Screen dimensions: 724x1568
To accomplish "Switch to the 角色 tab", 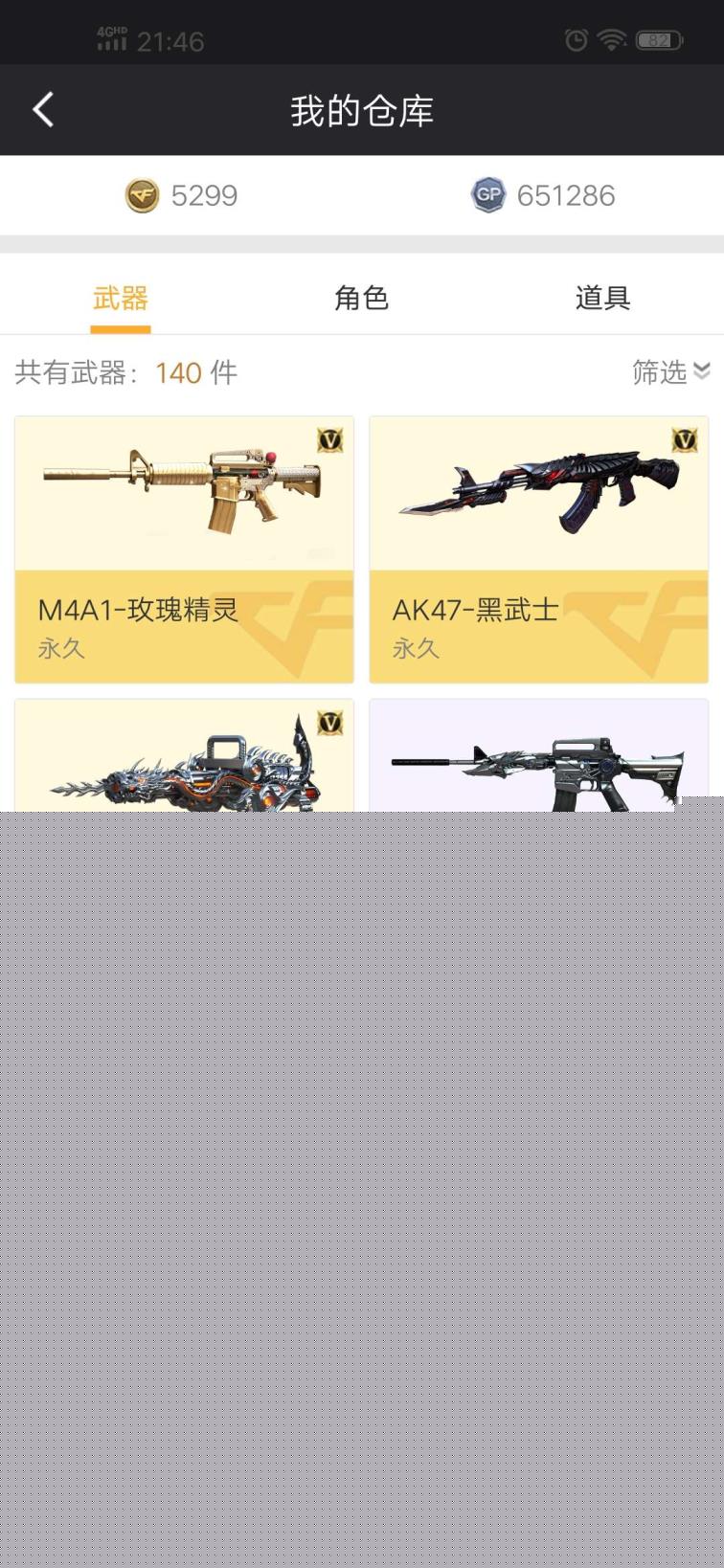I will pos(361,298).
